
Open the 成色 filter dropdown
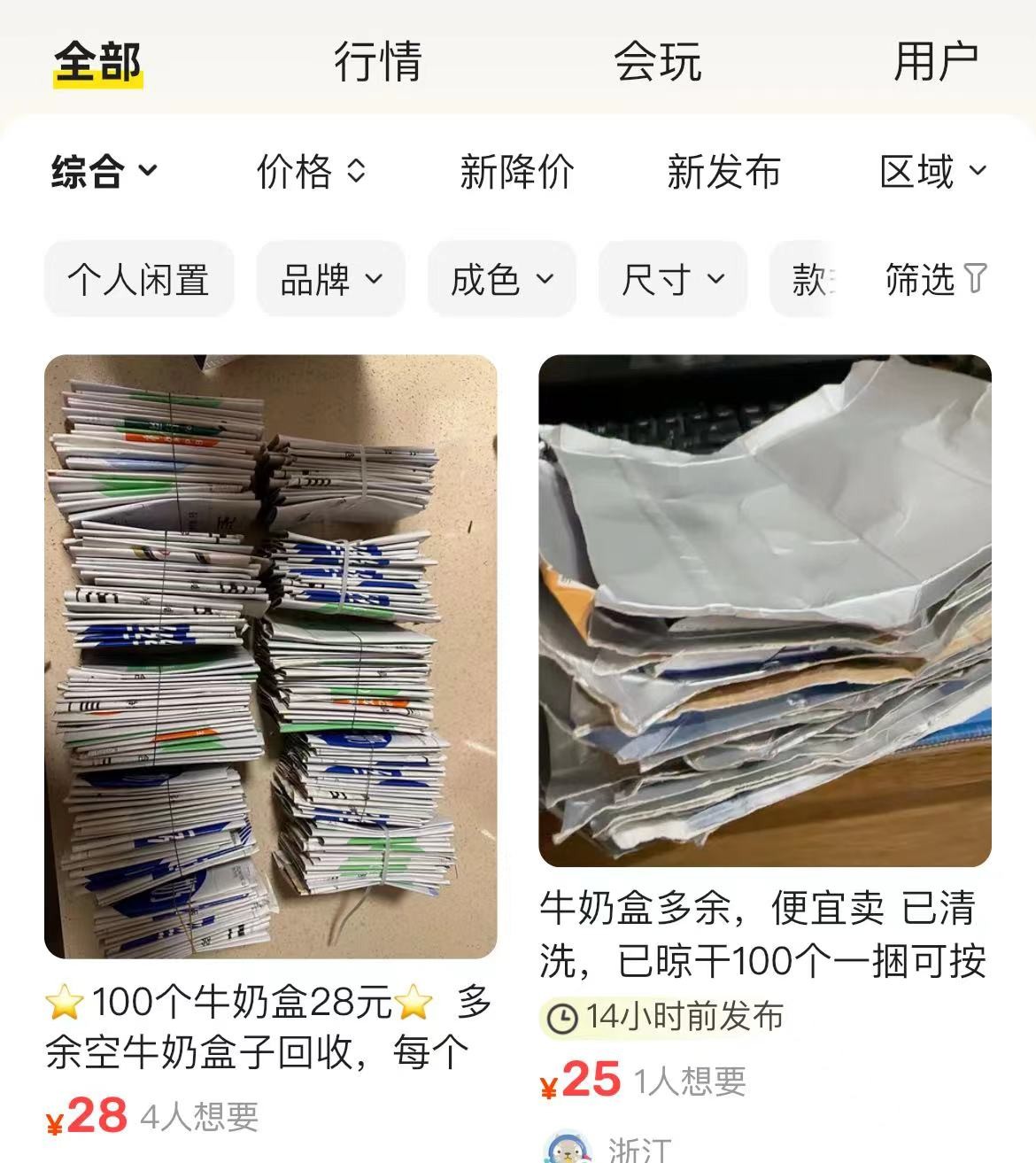(x=501, y=280)
